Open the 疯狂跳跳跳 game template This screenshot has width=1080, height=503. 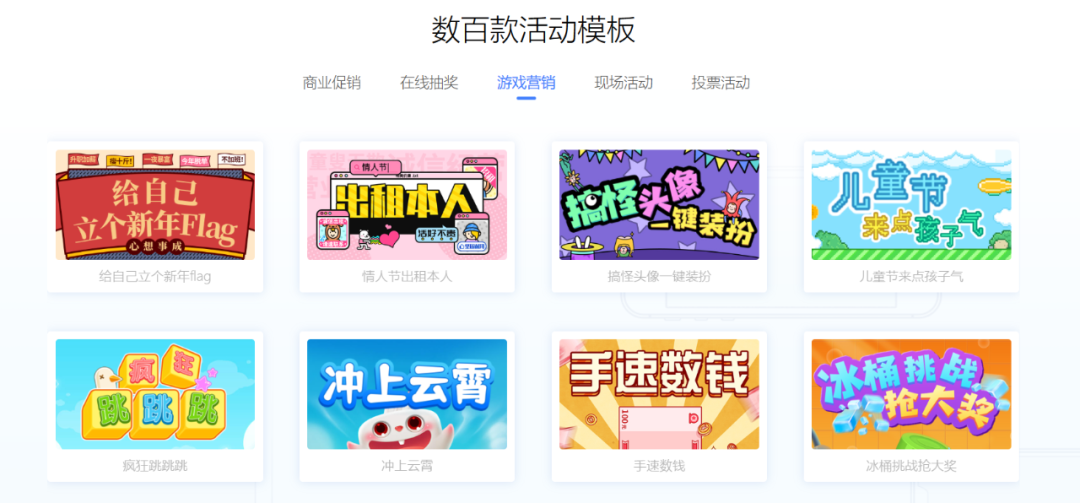click(x=155, y=395)
